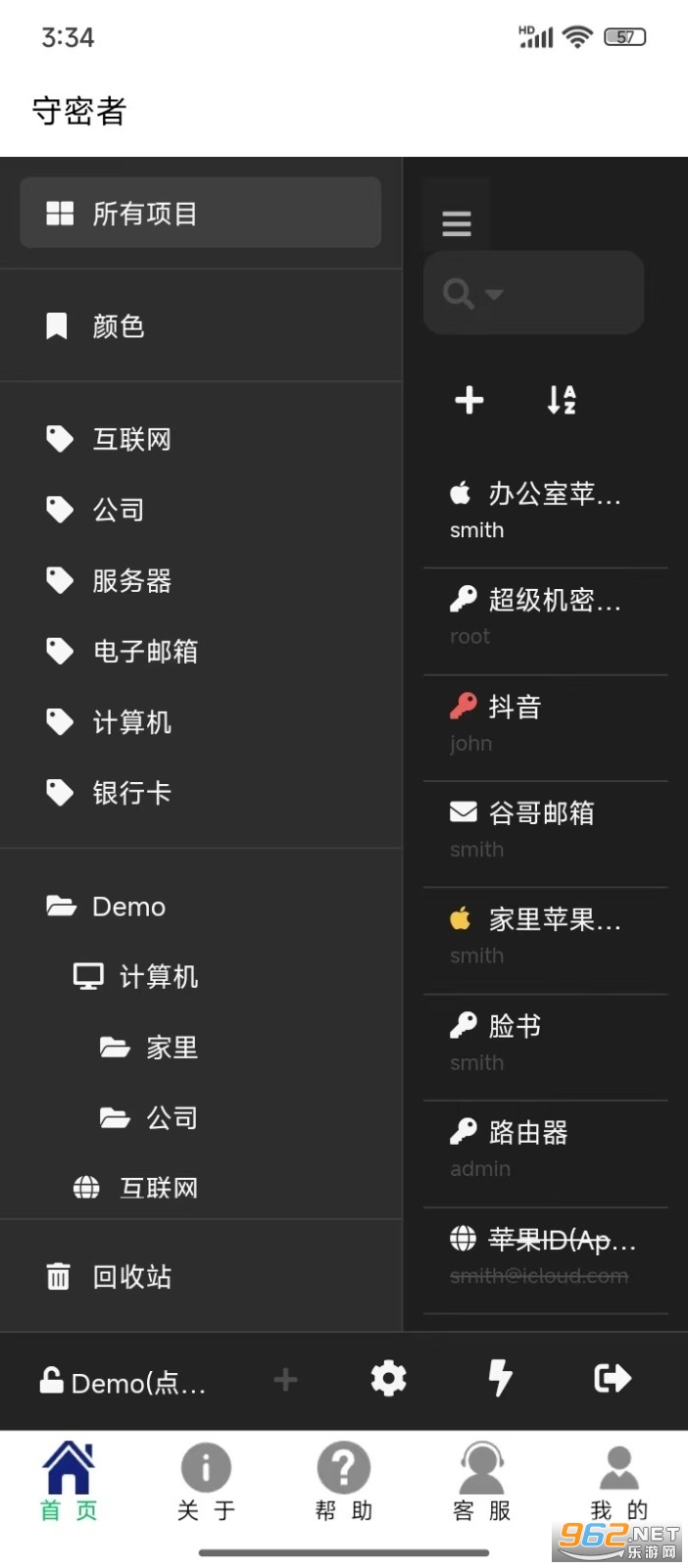Image resolution: width=688 pixels, height=1568 pixels.
Task: Add a new entry with plus icon
Action: point(469,400)
